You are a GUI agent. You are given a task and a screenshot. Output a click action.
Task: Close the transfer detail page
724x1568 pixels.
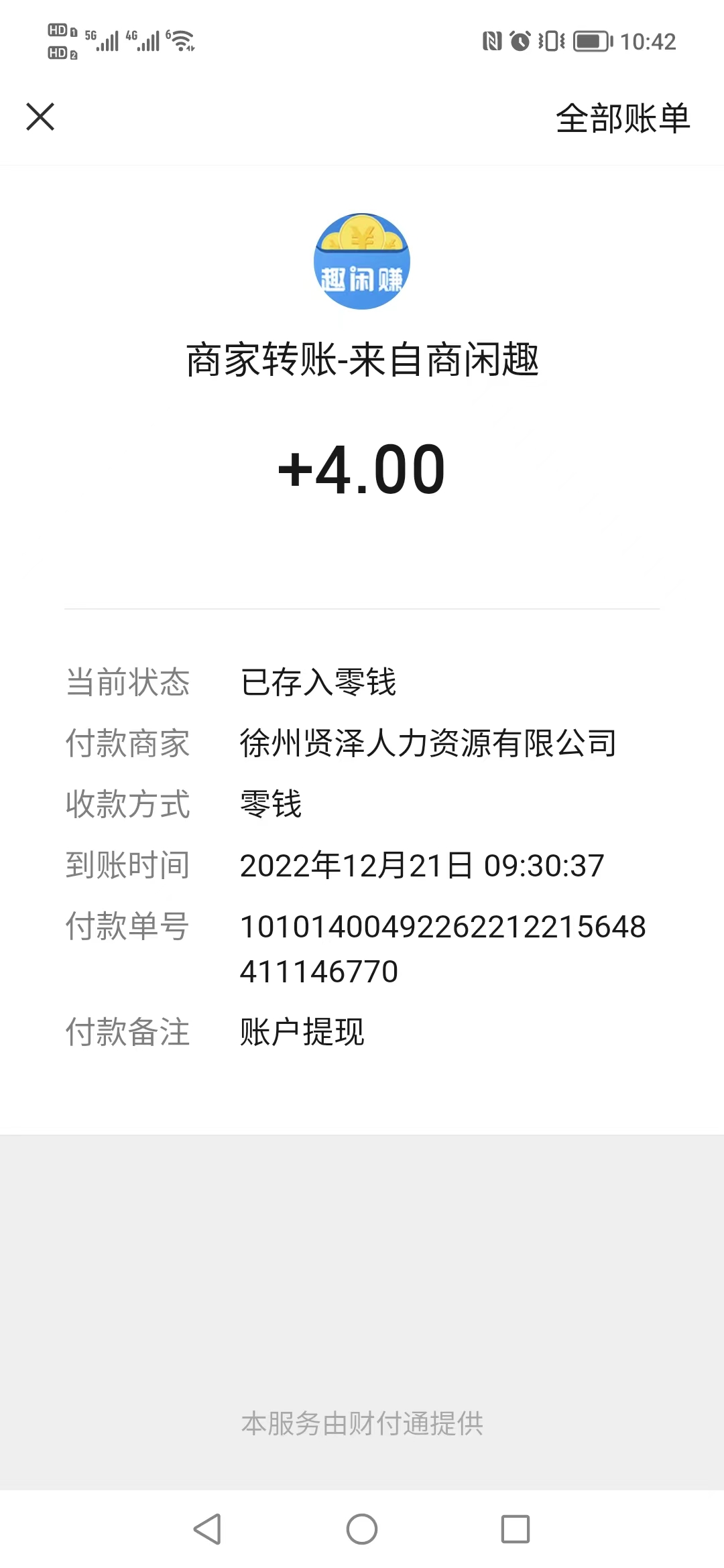[x=40, y=117]
